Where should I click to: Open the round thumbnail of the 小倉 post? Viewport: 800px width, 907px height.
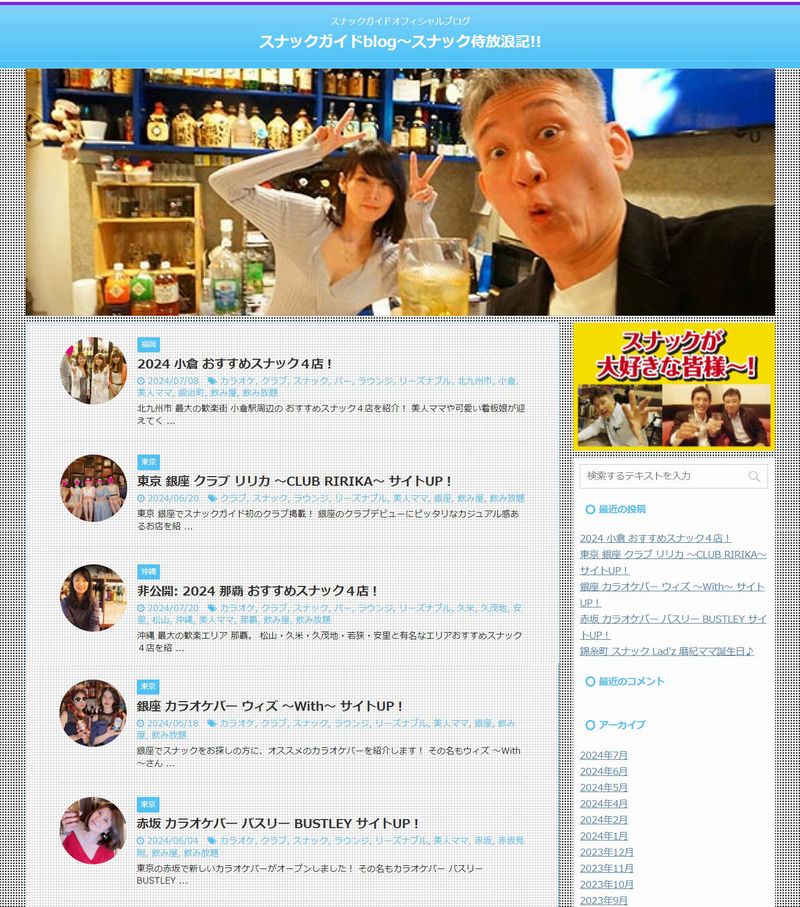93,370
